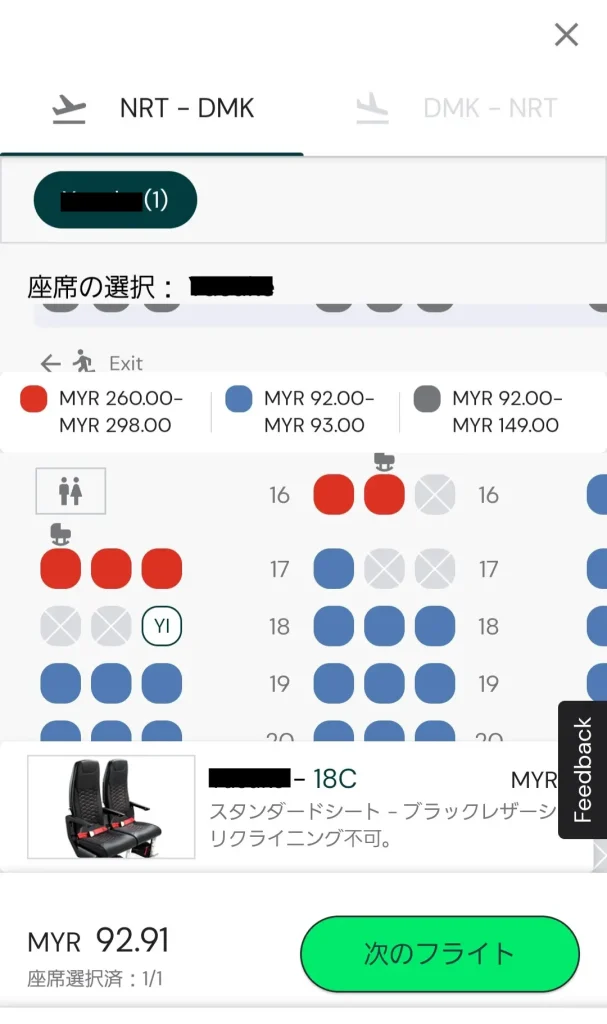Choose the first red seat in row 16
Viewport: 607px width, 1024px height.
pyautogui.click(x=333, y=494)
